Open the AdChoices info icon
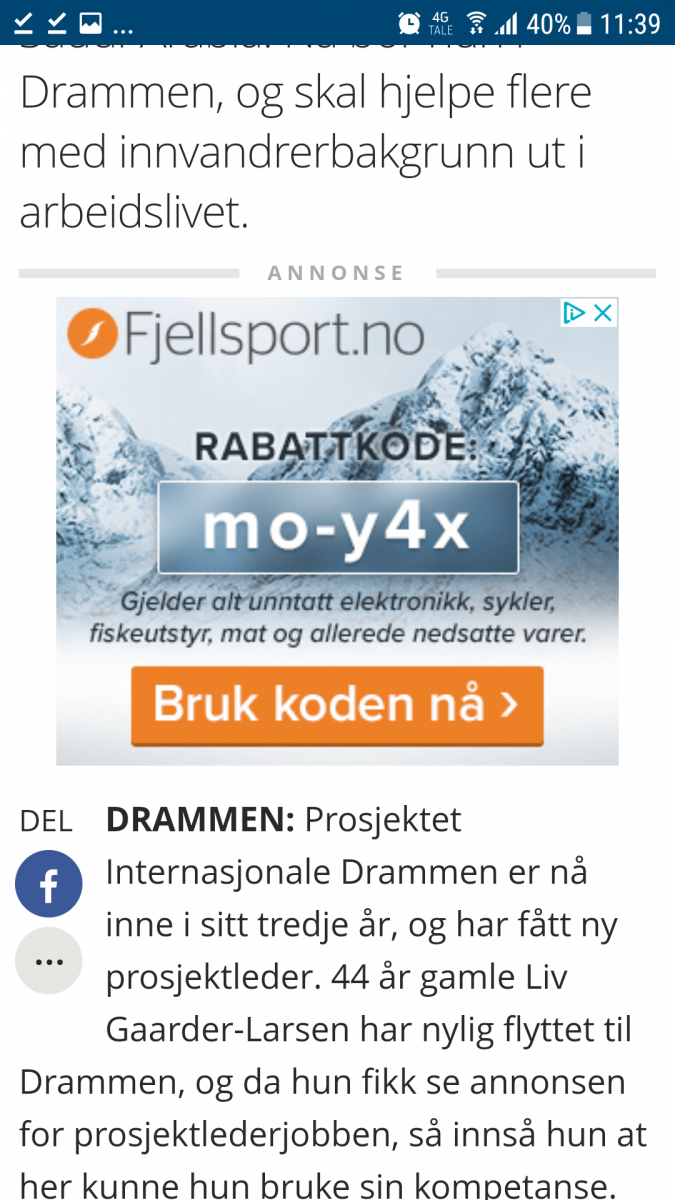The image size is (675, 1200). (574, 313)
